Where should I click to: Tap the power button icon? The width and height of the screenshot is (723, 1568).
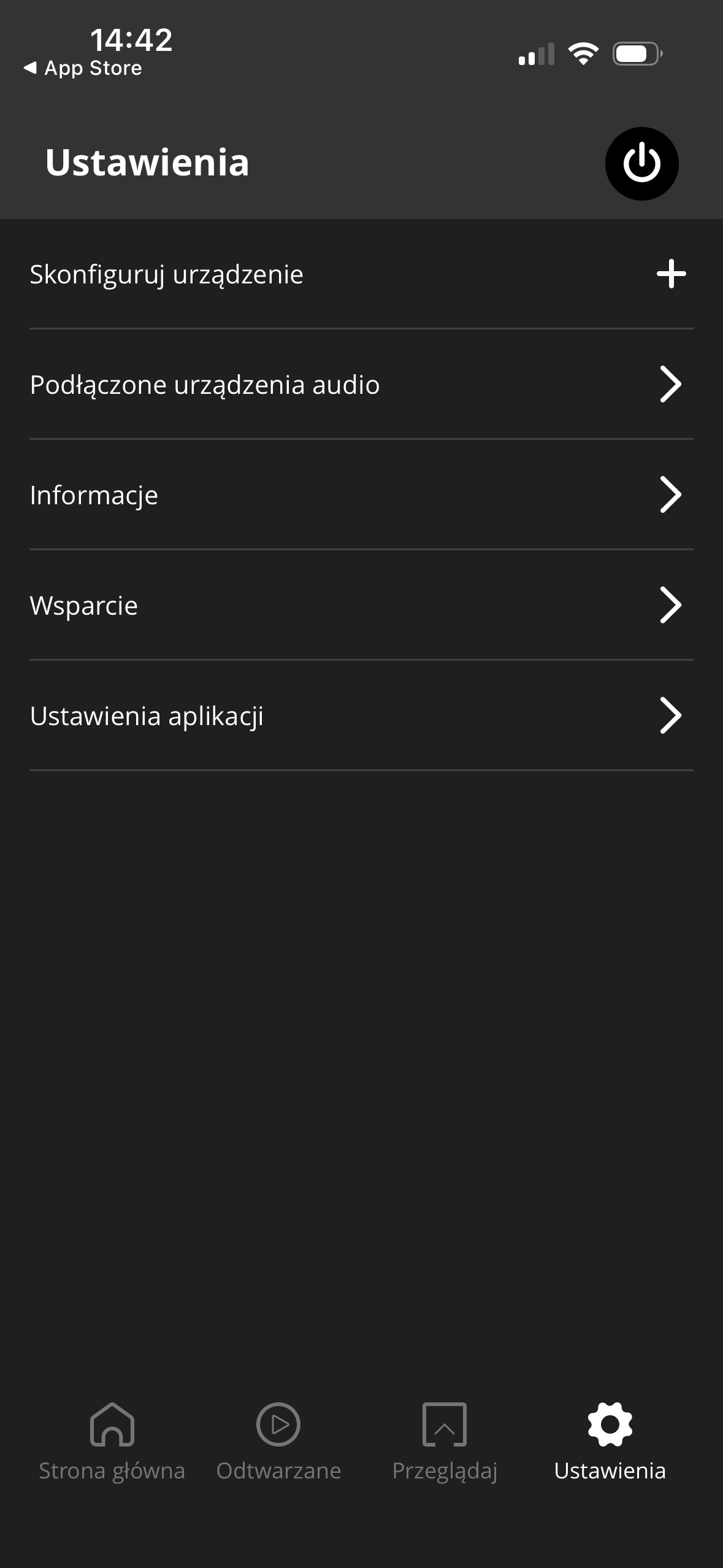[641, 164]
